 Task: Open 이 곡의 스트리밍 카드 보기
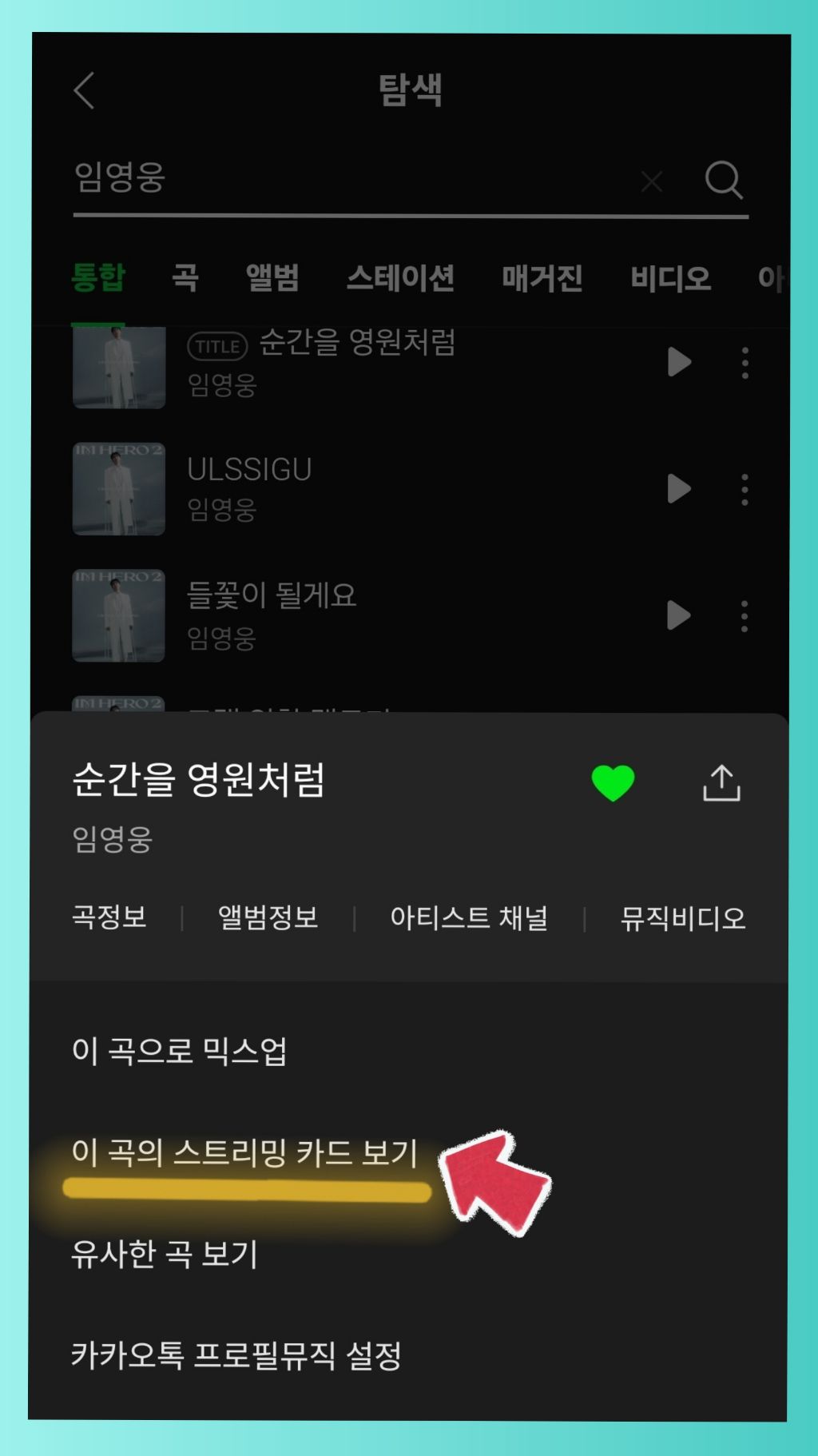[245, 1152]
